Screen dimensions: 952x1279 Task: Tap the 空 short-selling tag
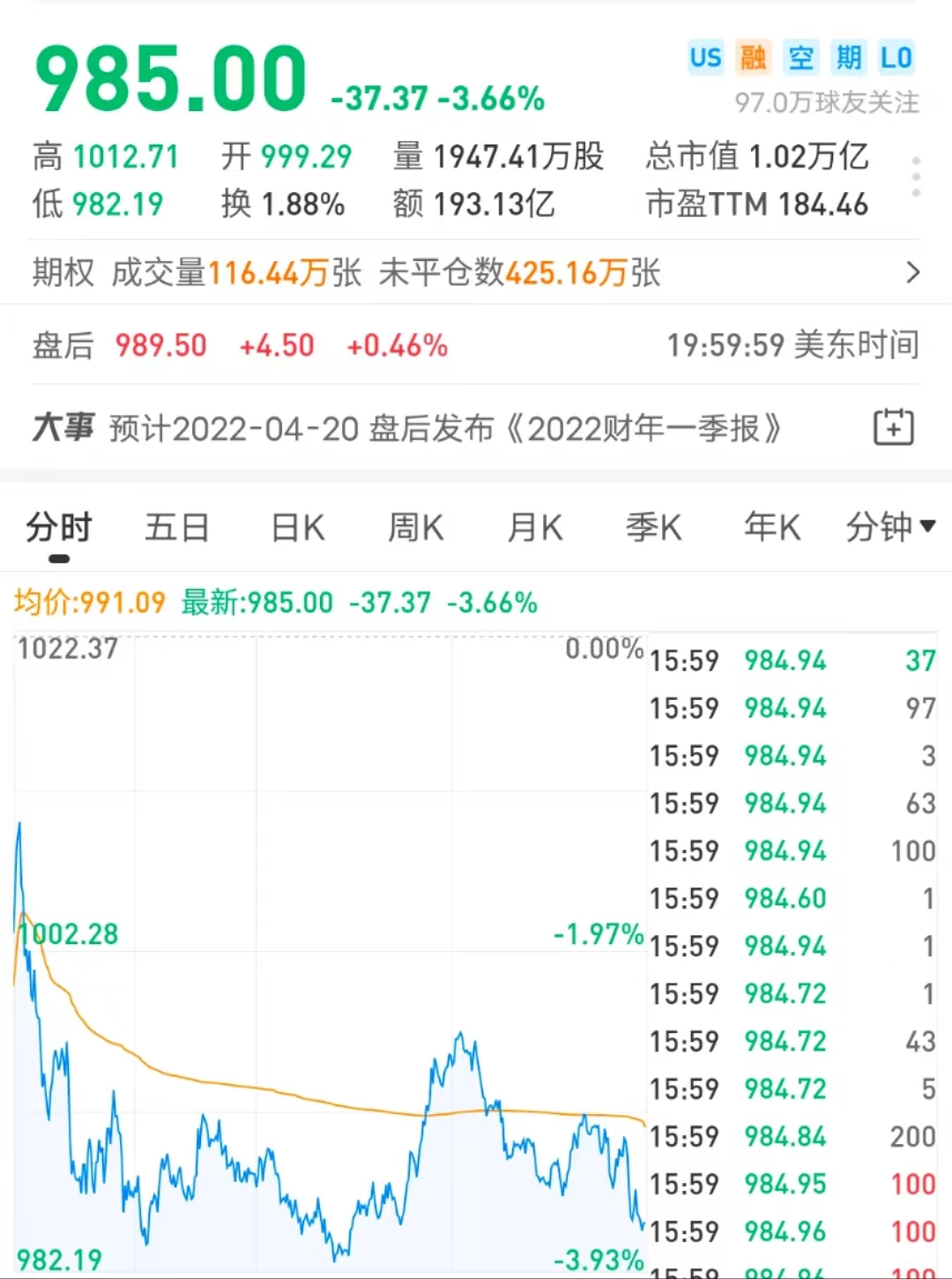[800, 58]
